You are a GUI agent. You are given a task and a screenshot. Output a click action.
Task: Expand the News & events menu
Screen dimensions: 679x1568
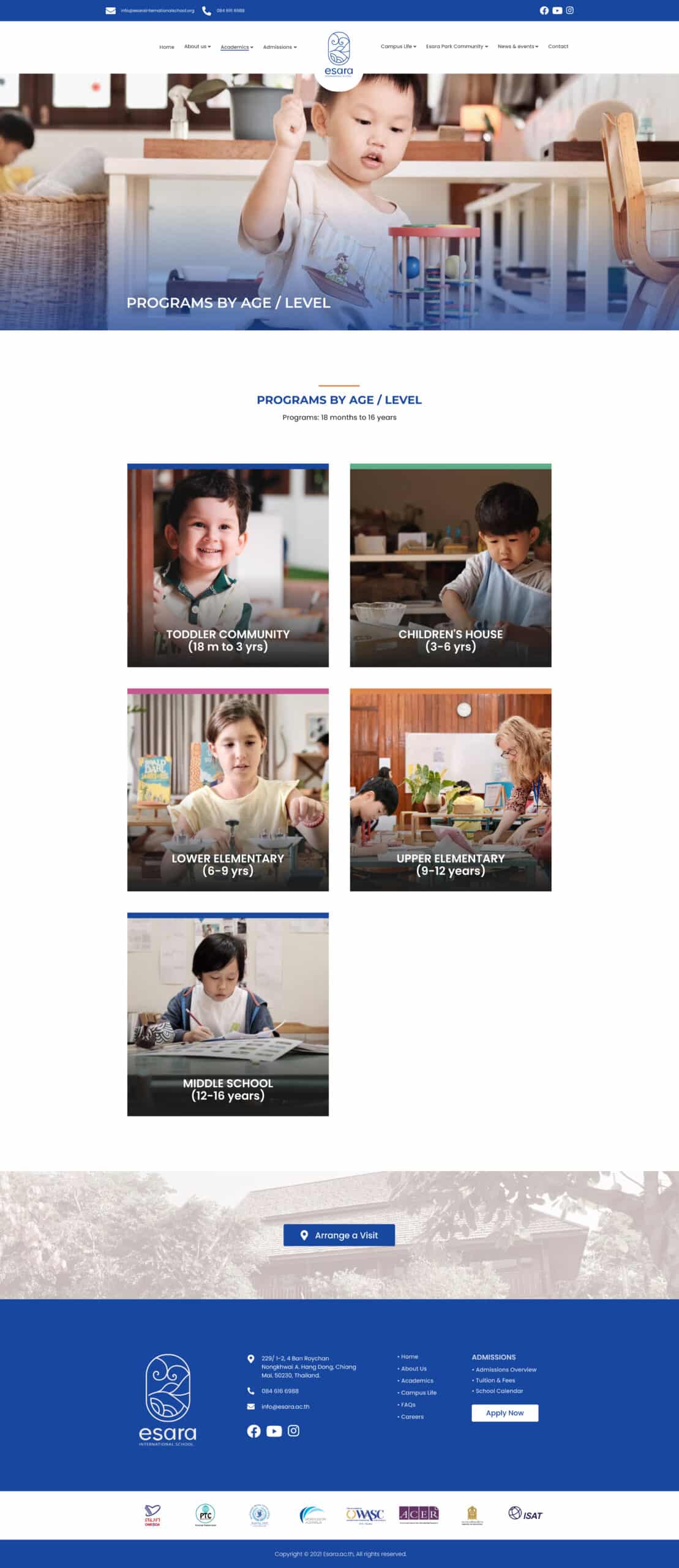pos(517,47)
